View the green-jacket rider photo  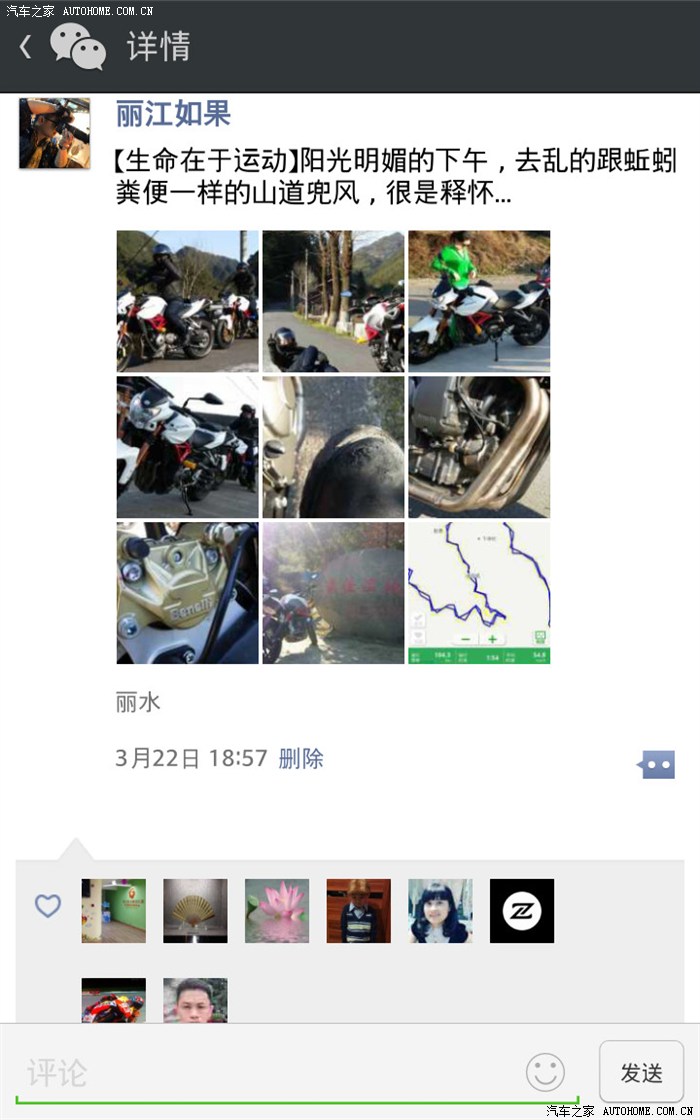(x=478, y=301)
